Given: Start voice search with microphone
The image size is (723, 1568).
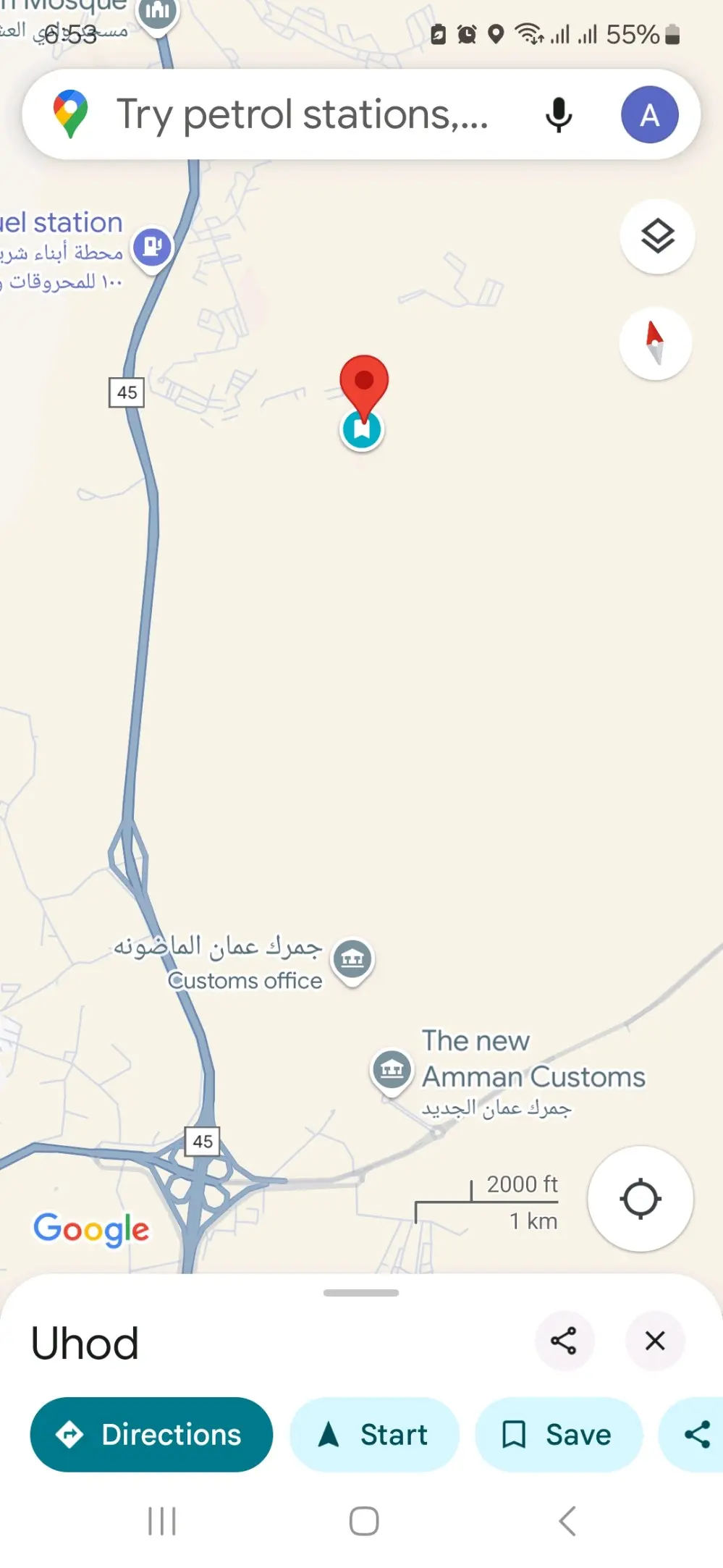Looking at the screenshot, I should click(558, 114).
